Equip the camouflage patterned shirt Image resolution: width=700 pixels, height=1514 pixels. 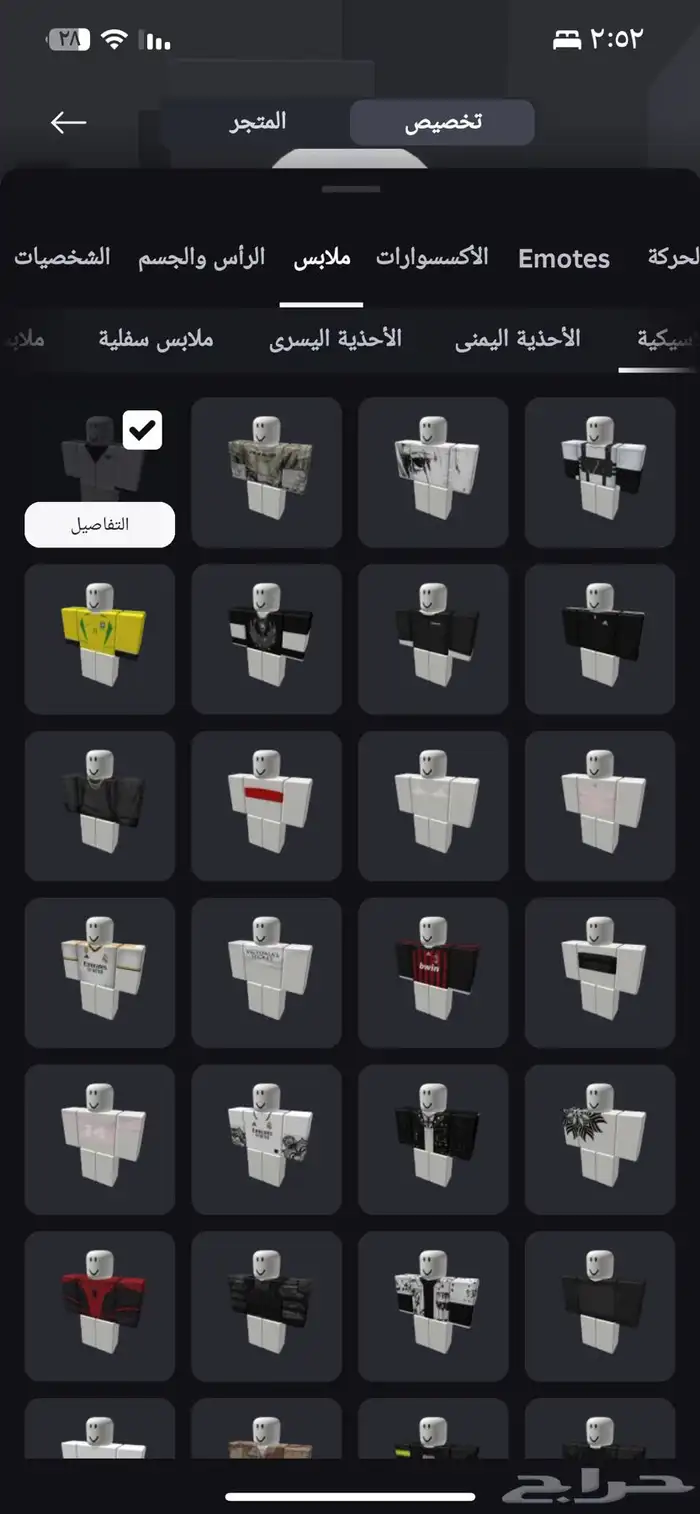click(x=266, y=472)
